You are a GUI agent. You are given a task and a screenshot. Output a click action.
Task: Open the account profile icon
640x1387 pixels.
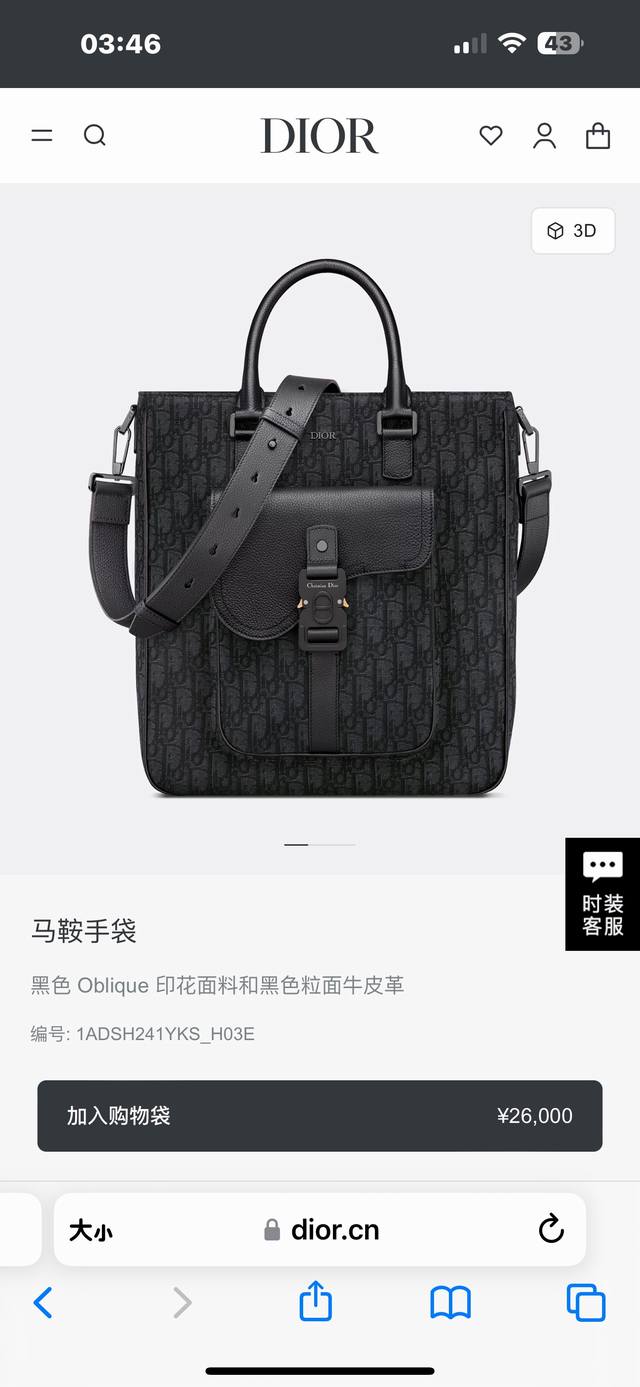544,136
